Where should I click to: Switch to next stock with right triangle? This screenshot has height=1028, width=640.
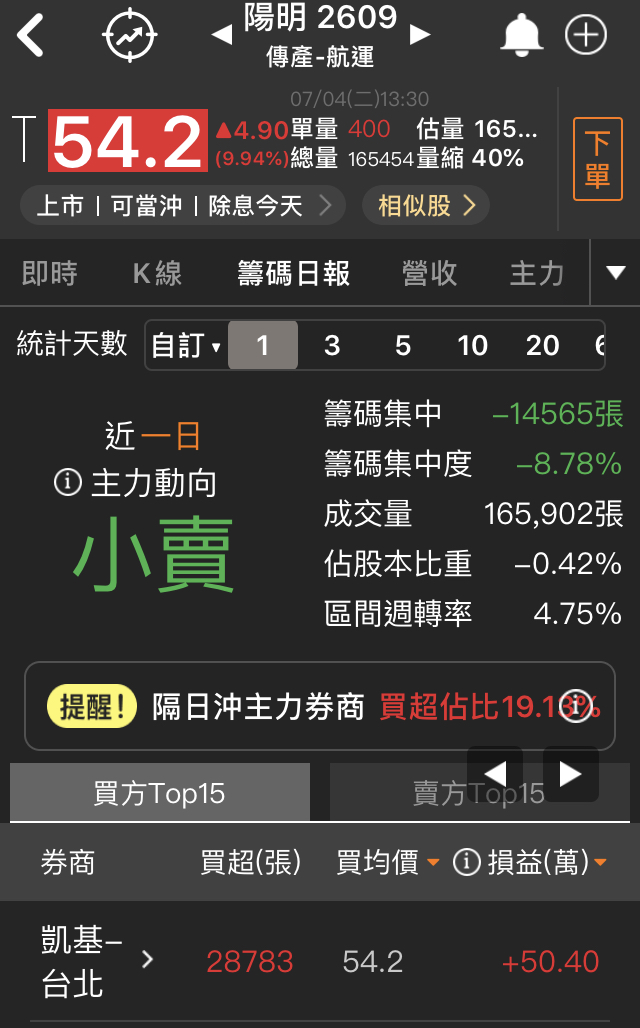(420, 35)
